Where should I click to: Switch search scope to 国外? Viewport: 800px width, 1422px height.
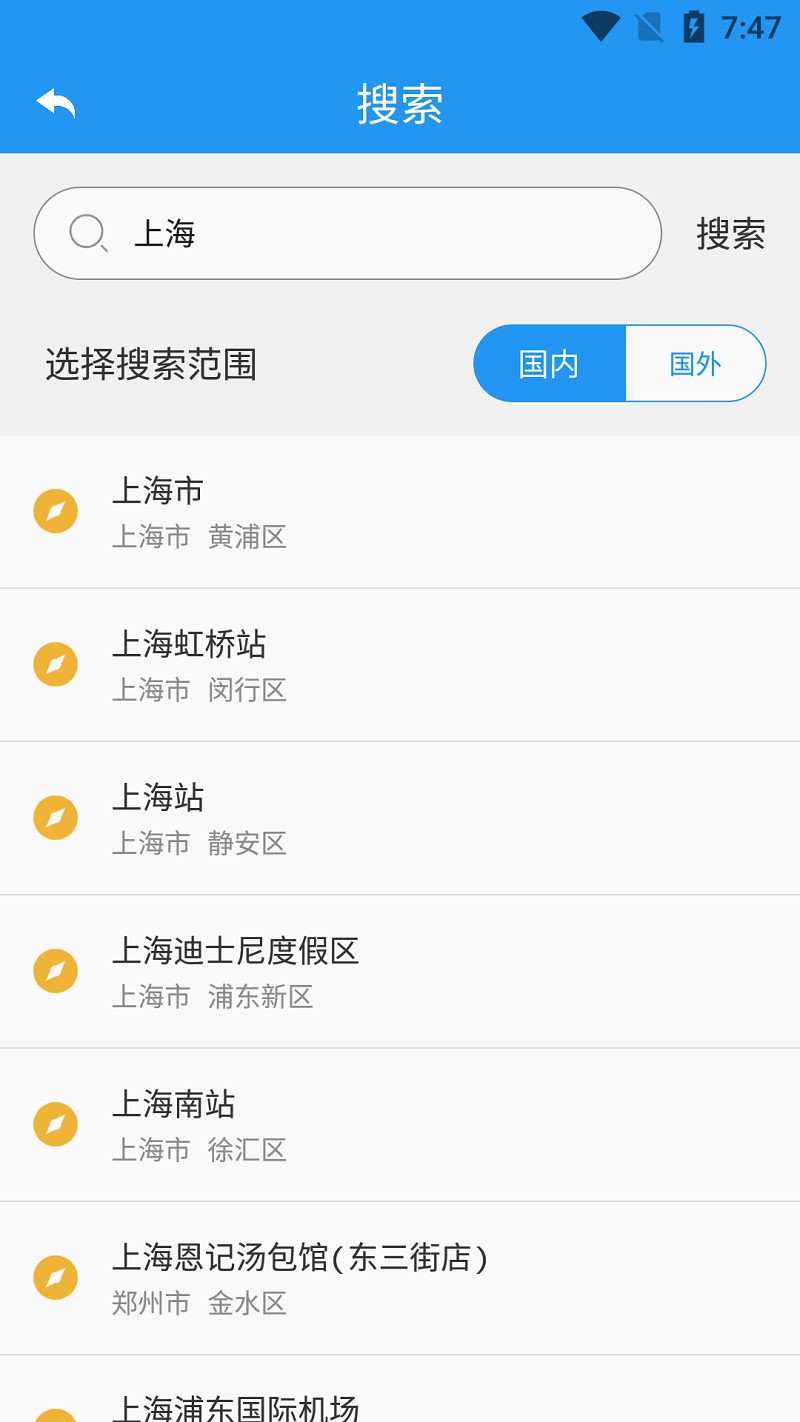pyautogui.click(x=695, y=363)
